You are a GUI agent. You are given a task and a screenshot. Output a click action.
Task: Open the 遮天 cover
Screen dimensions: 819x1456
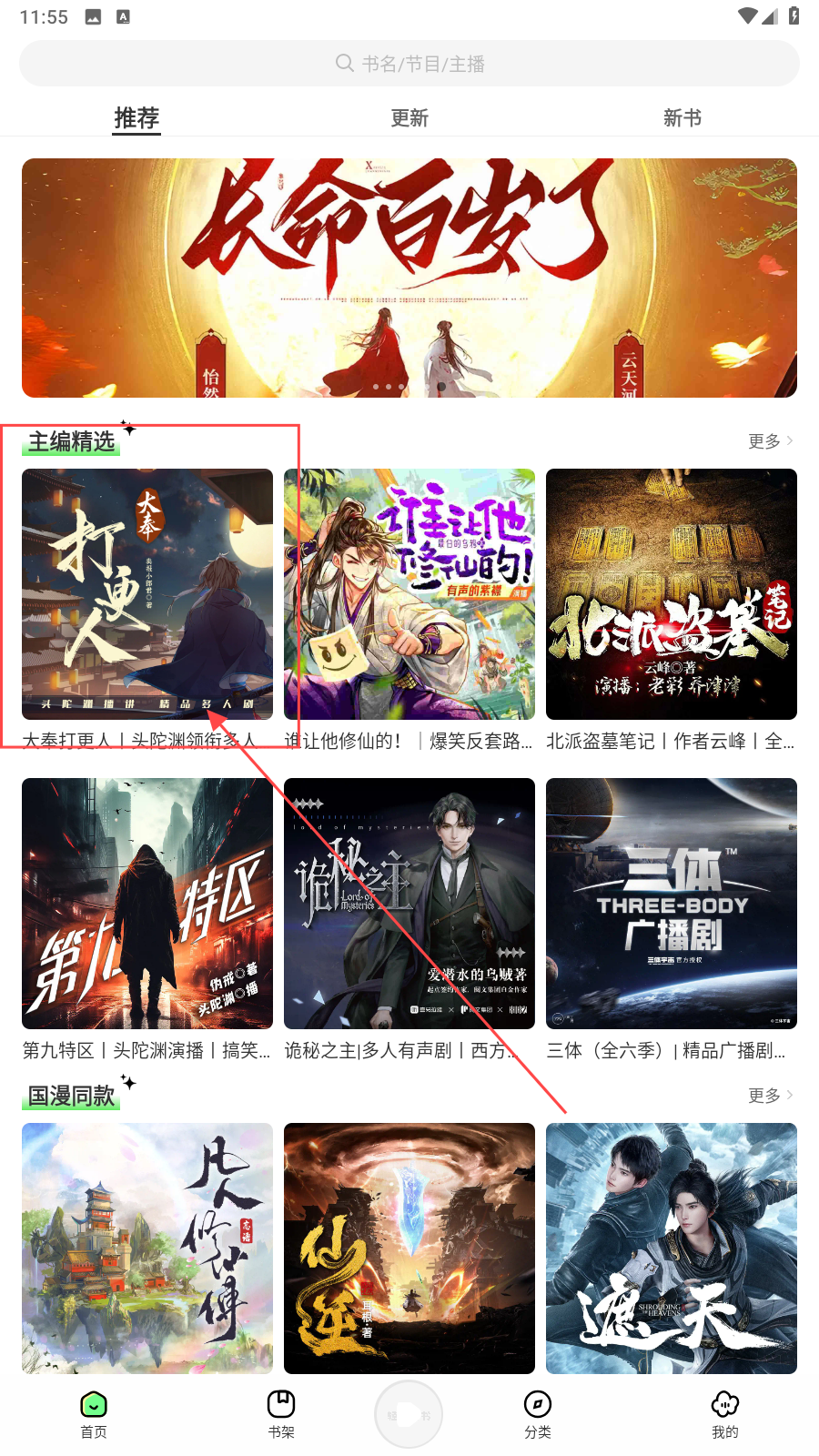click(x=672, y=1249)
